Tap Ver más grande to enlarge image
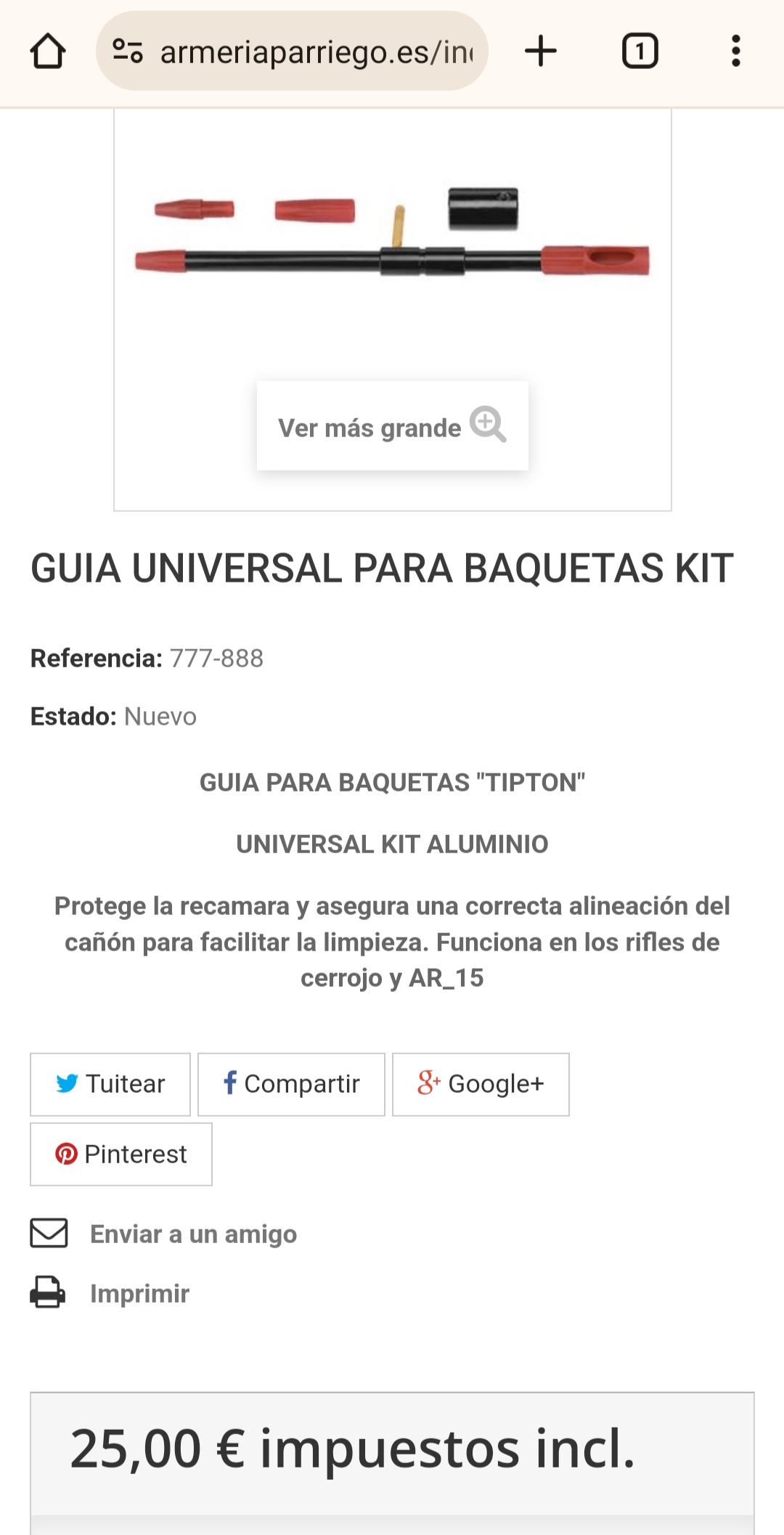The width and height of the screenshot is (784, 1535). point(392,426)
